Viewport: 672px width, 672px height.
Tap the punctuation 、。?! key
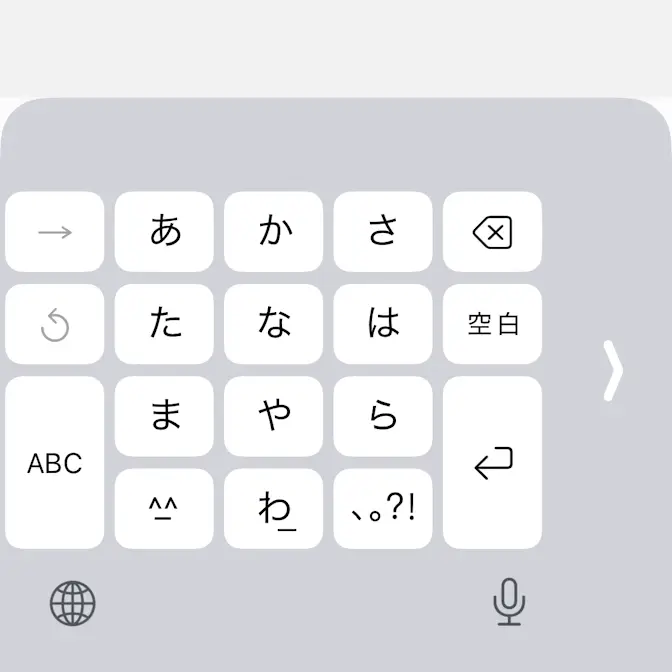(383, 508)
